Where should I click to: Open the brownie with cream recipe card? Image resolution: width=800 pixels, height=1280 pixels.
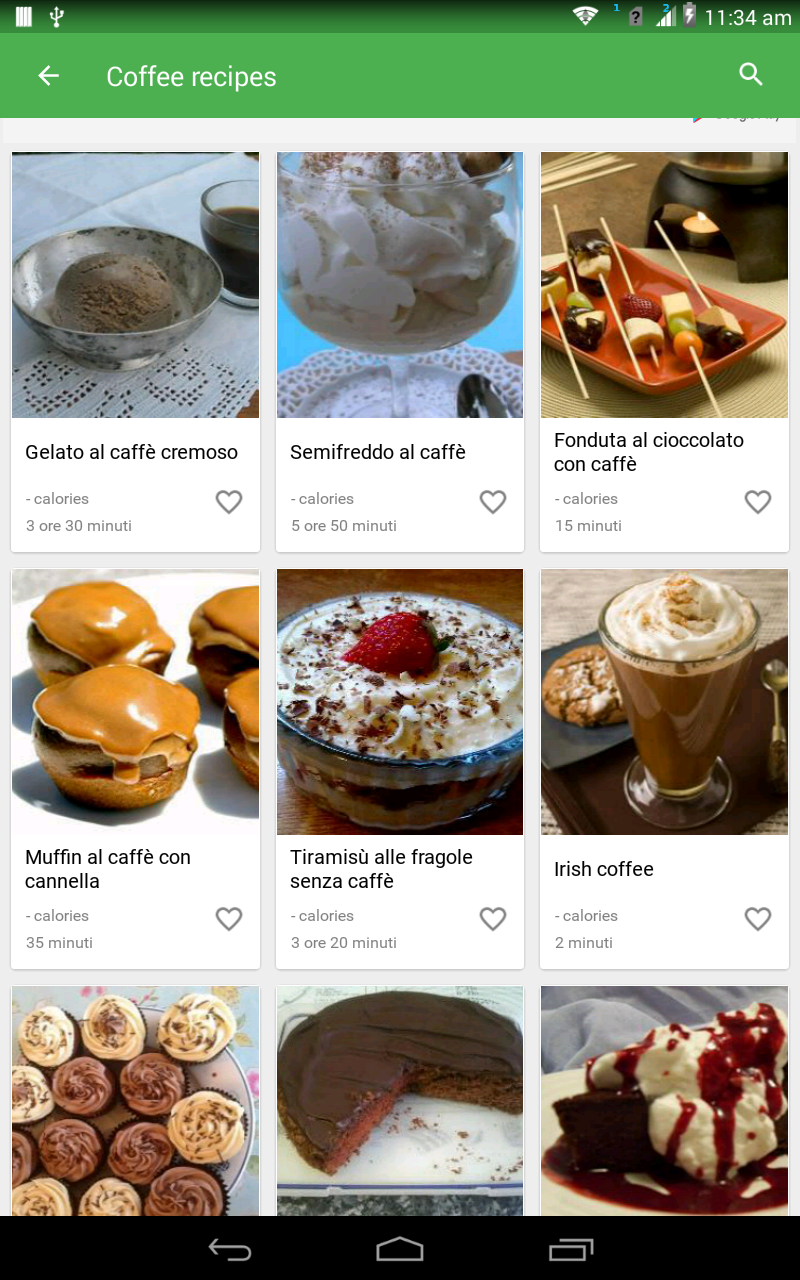tap(664, 1100)
